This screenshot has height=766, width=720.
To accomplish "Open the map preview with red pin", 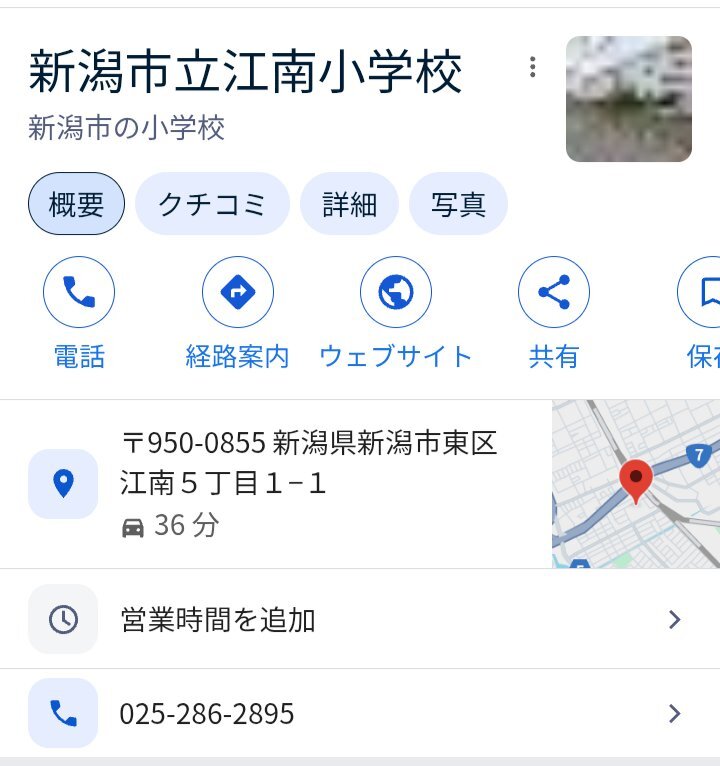I will pyautogui.click(x=636, y=484).
